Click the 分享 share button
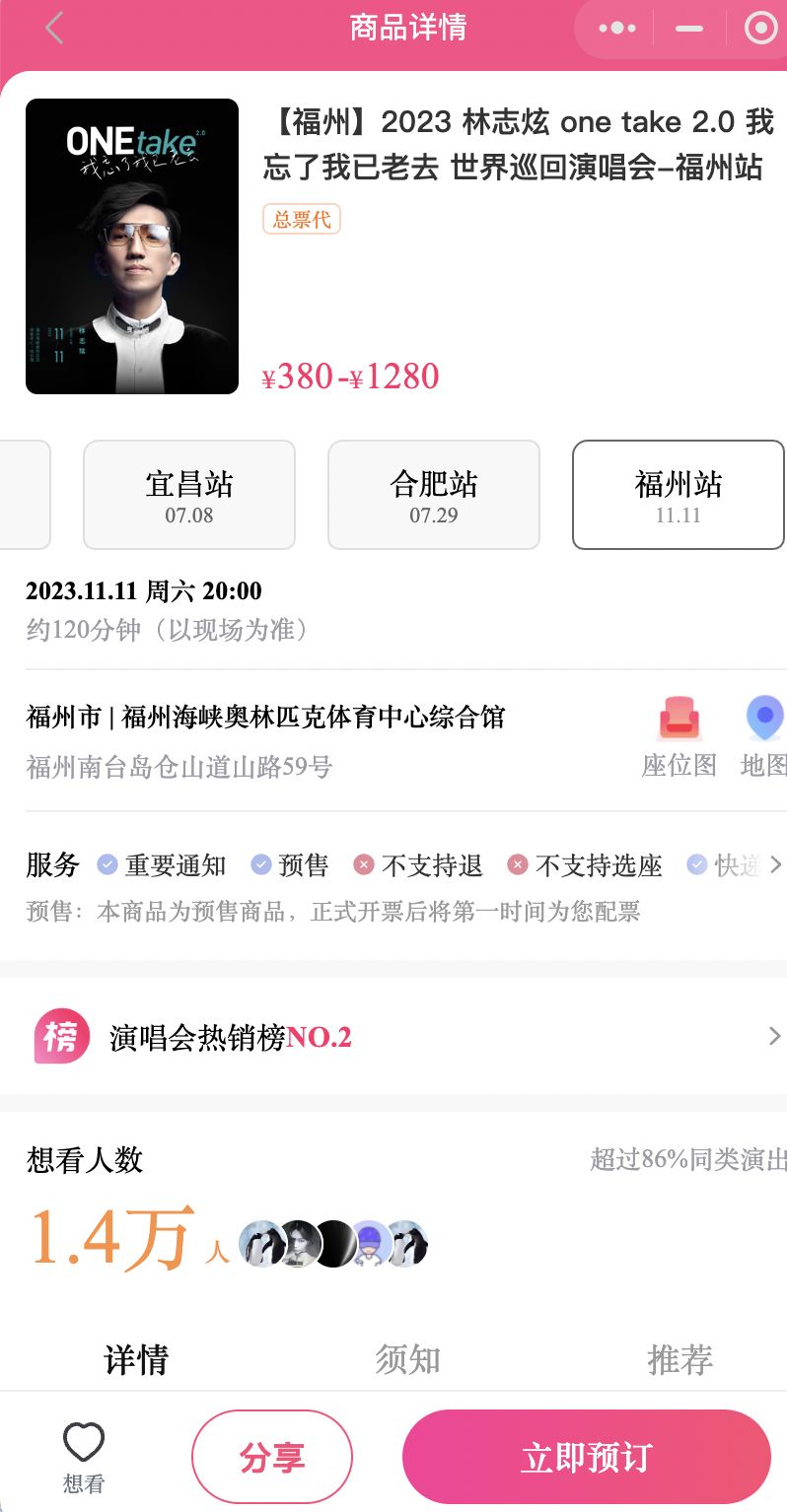The width and height of the screenshot is (787, 1512). 272,1455
